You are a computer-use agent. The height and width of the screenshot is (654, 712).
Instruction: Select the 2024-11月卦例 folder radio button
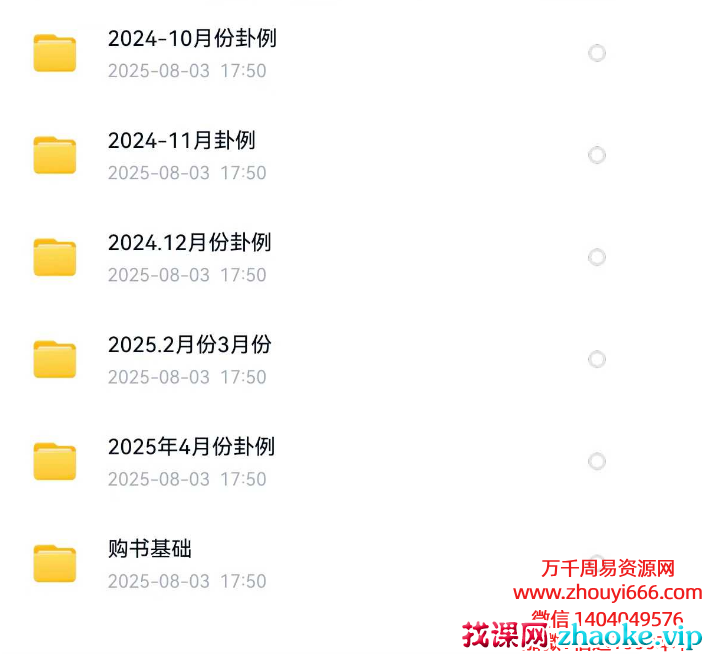point(597,155)
